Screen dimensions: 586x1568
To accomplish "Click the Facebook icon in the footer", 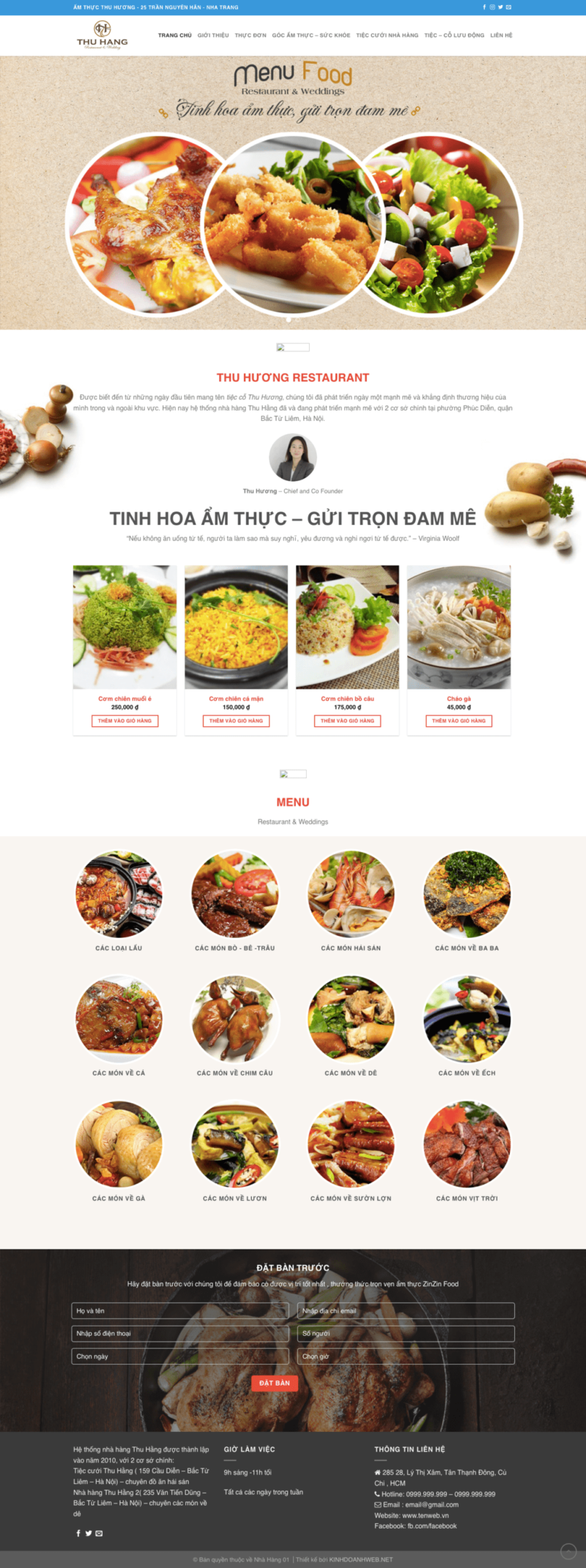I will [x=78, y=1533].
